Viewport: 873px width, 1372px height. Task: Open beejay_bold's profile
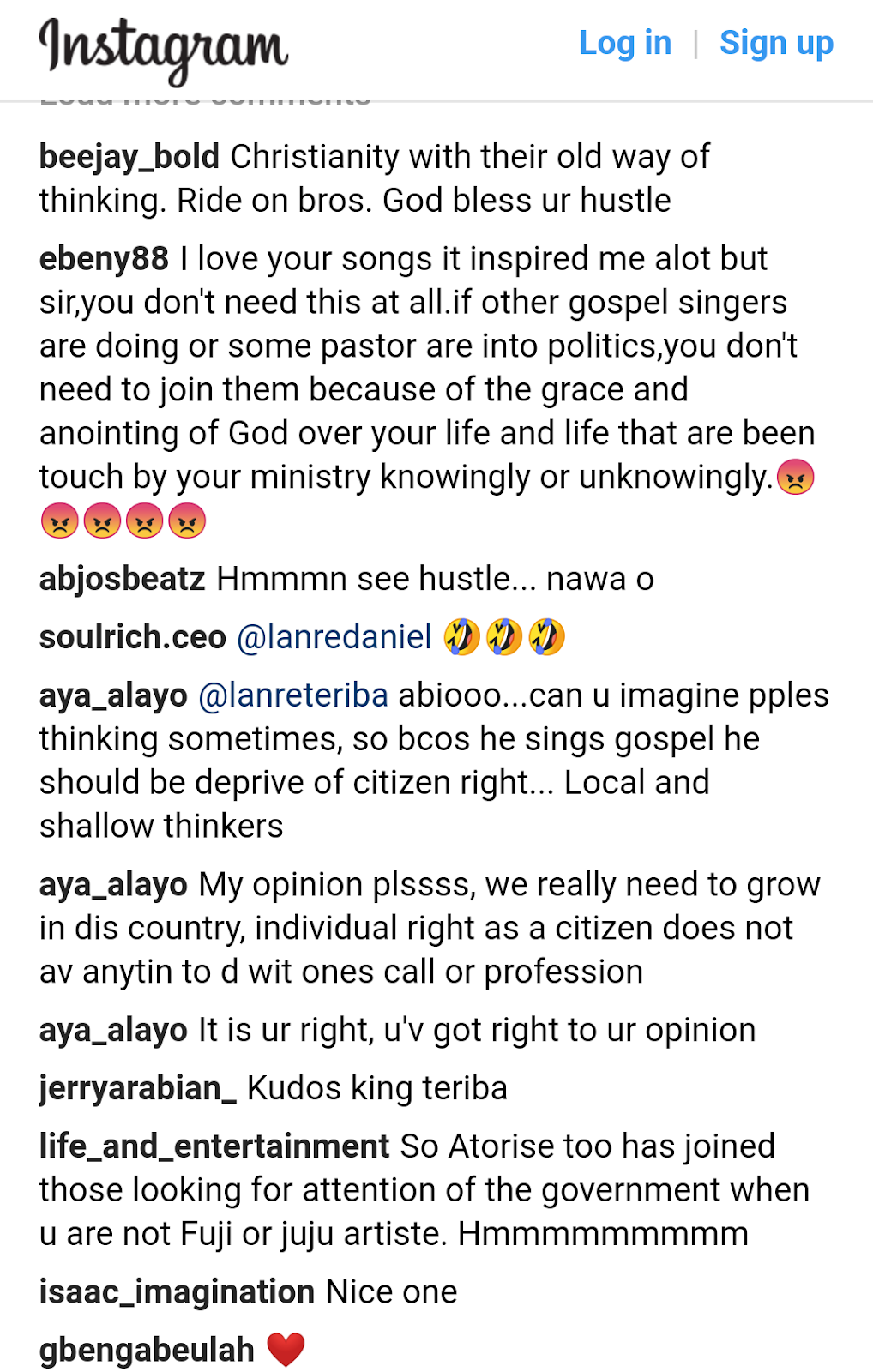coord(129,157)
